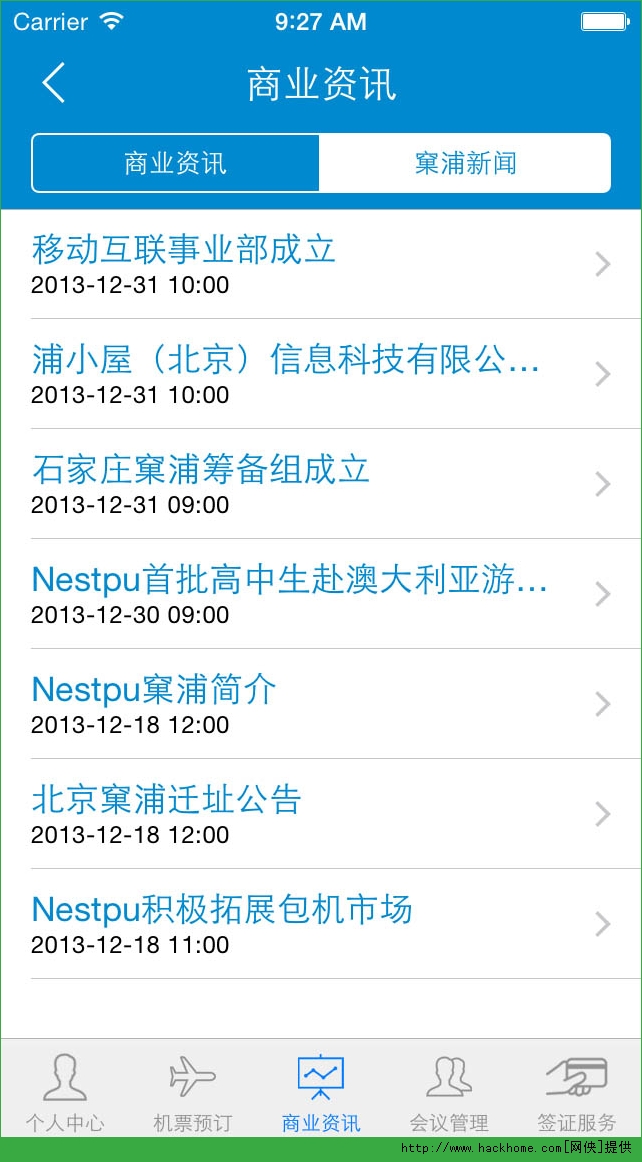Switch to the 个人中心 bottom tab
The height and width of the screenshot is (1162, 642).
65,1092
